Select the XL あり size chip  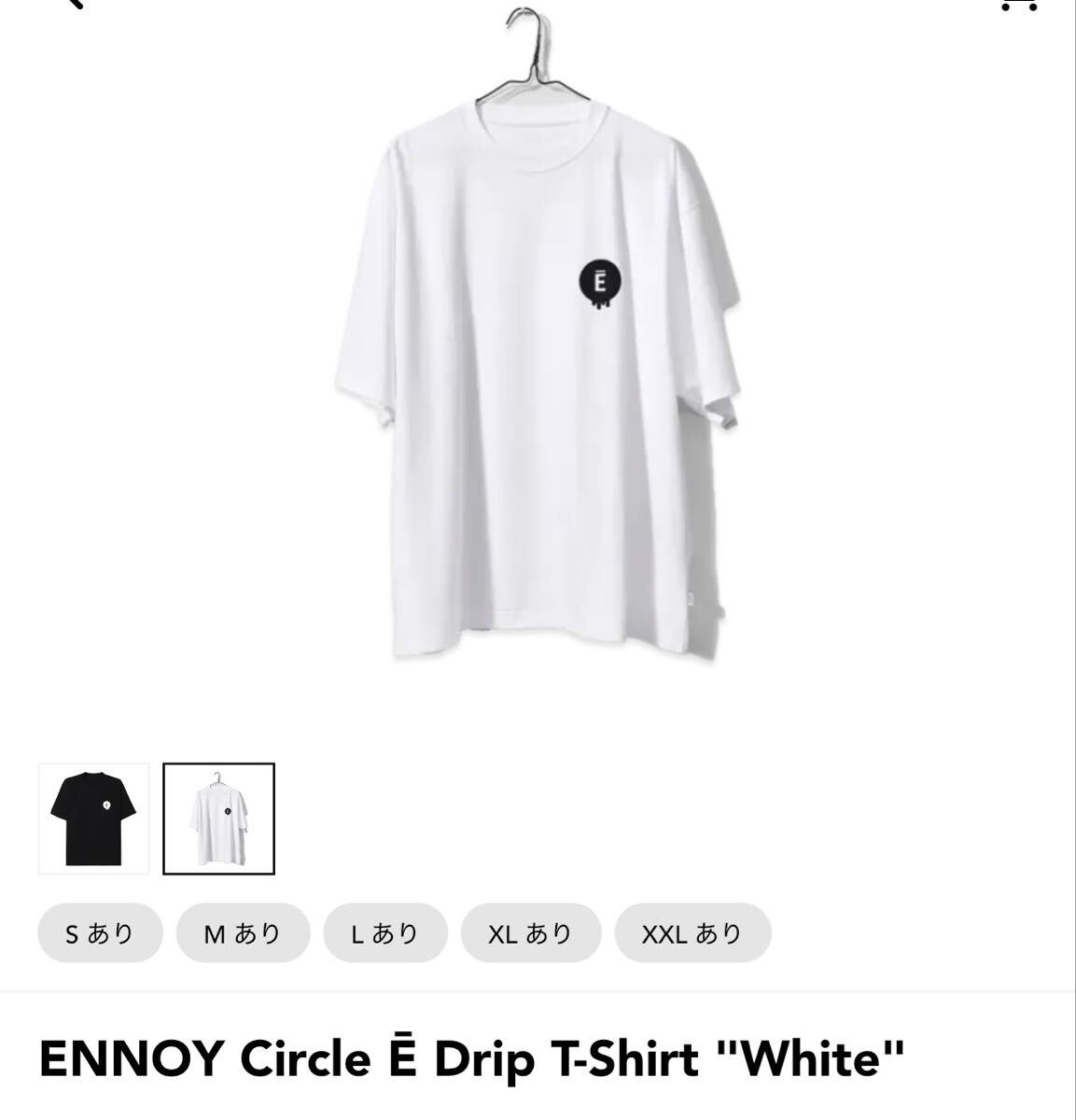(530, 932)
